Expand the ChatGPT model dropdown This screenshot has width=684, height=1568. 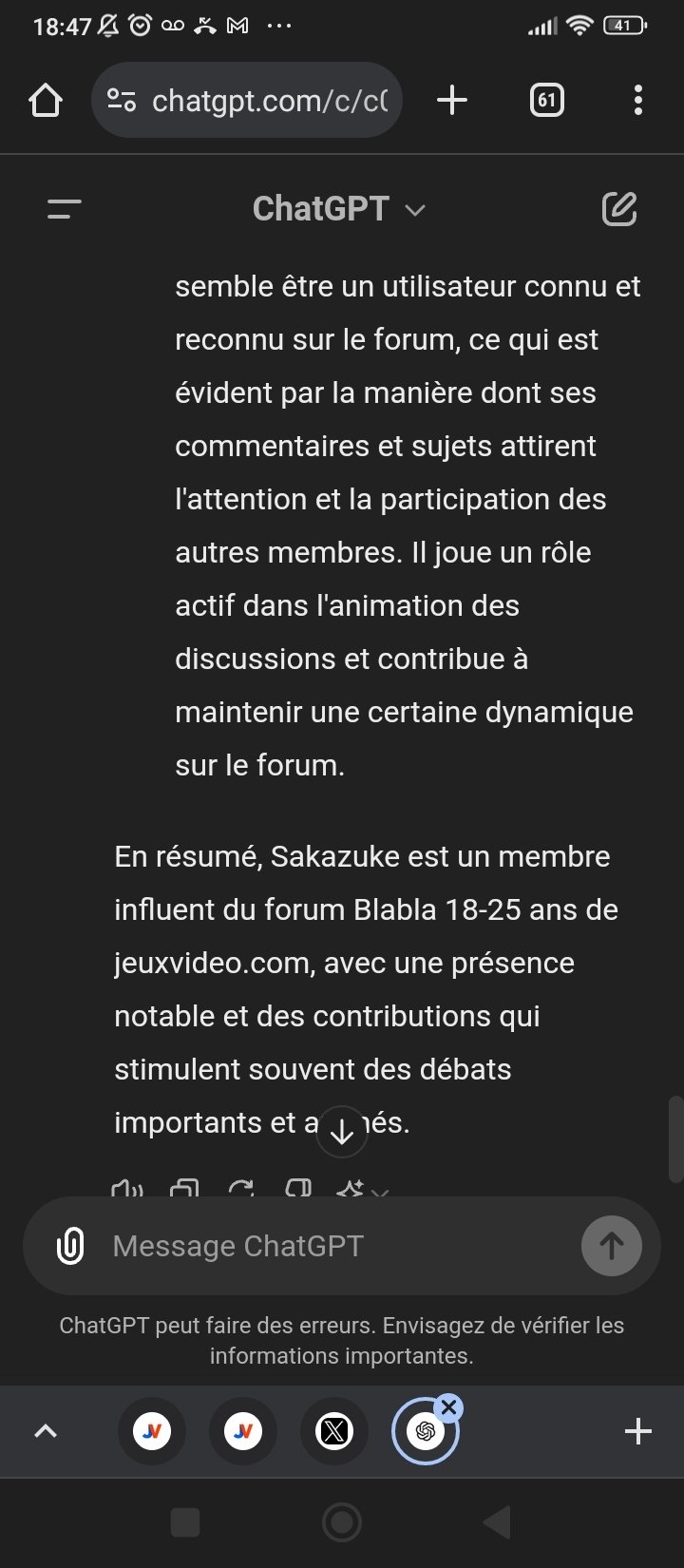point(339,209)
